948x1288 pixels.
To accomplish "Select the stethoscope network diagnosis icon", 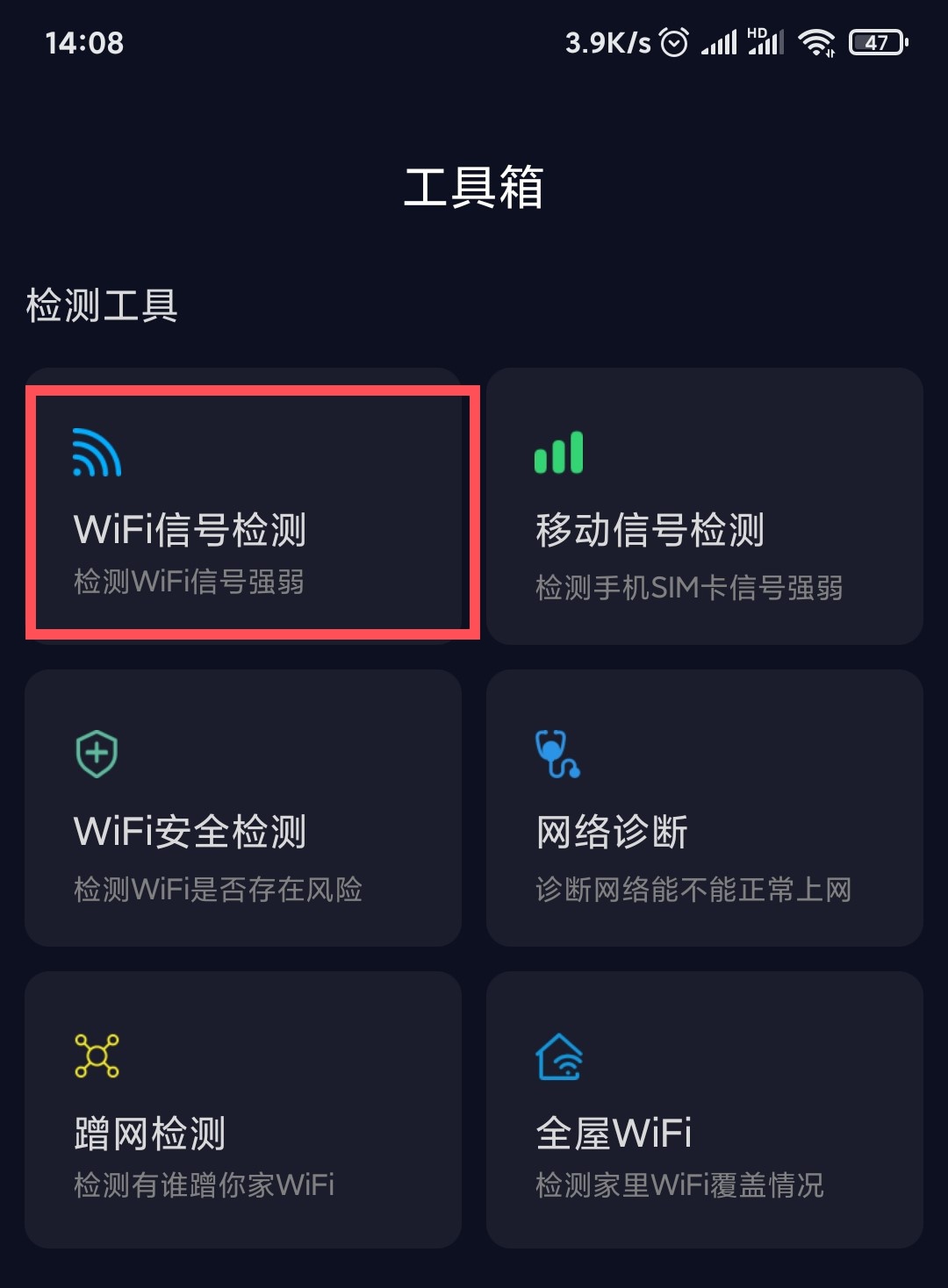I will pos(558,753).
